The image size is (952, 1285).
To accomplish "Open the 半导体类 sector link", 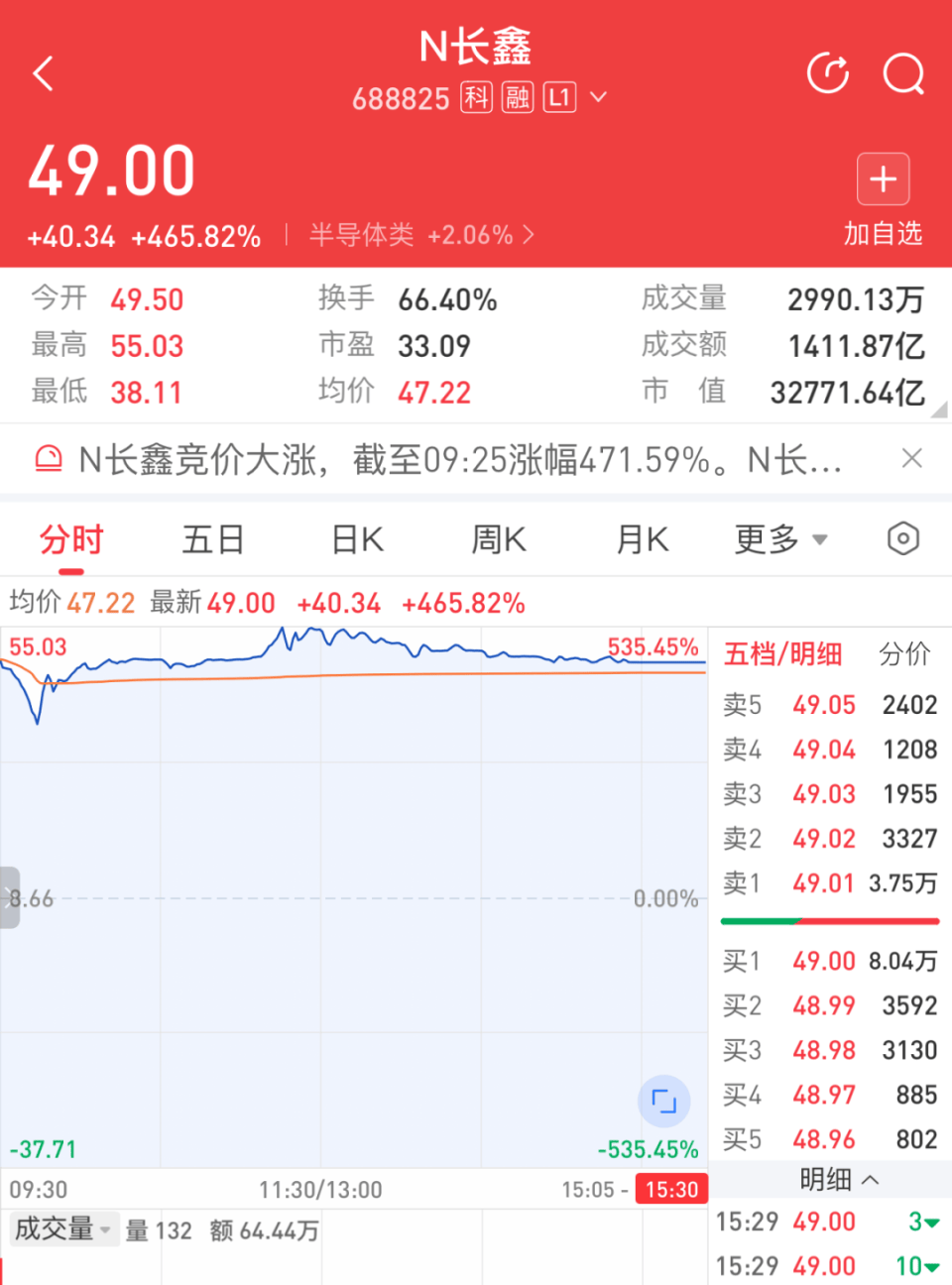I will click(421, 235).
